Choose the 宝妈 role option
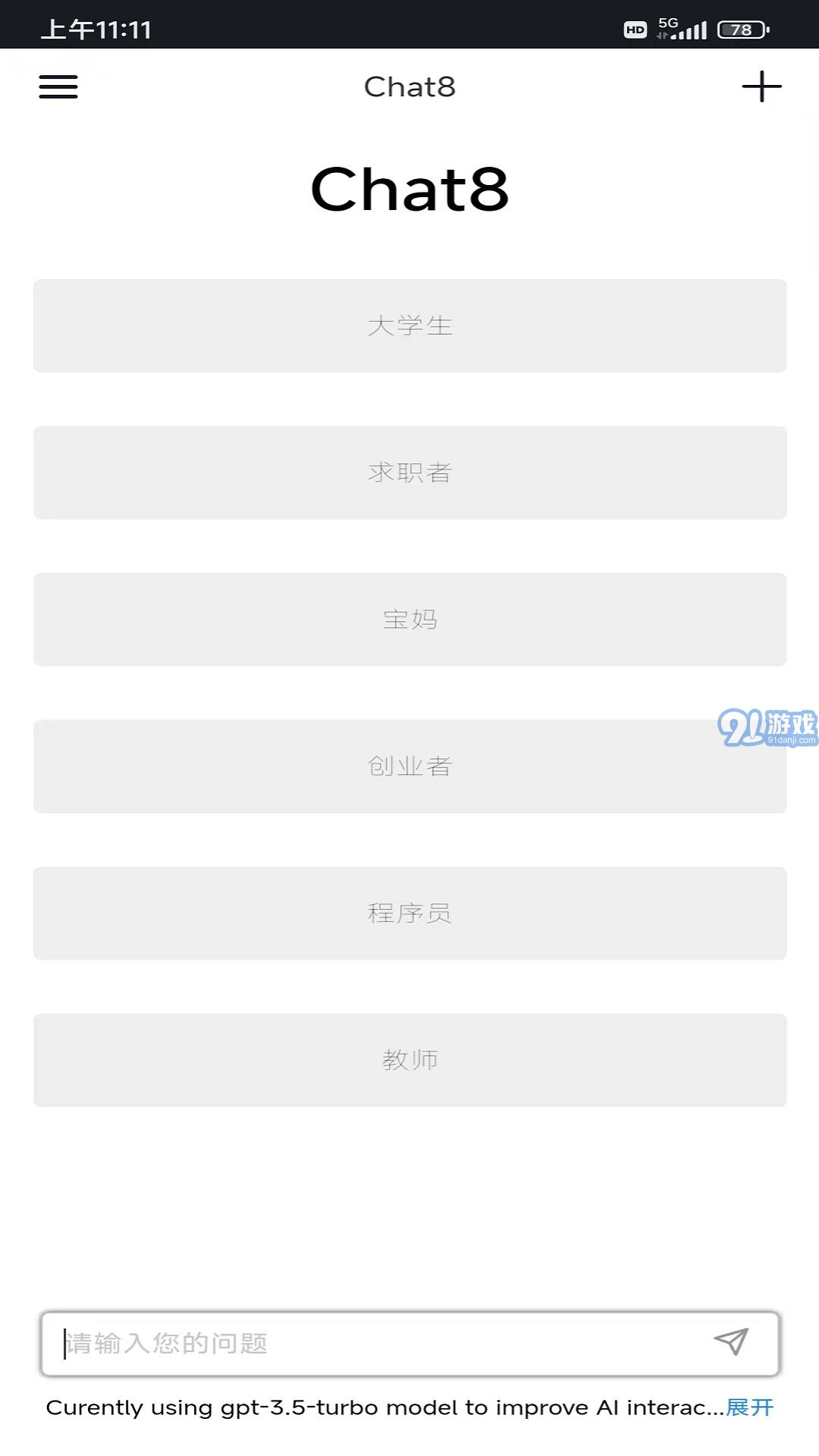819x1456 pixels. [409, 620]
